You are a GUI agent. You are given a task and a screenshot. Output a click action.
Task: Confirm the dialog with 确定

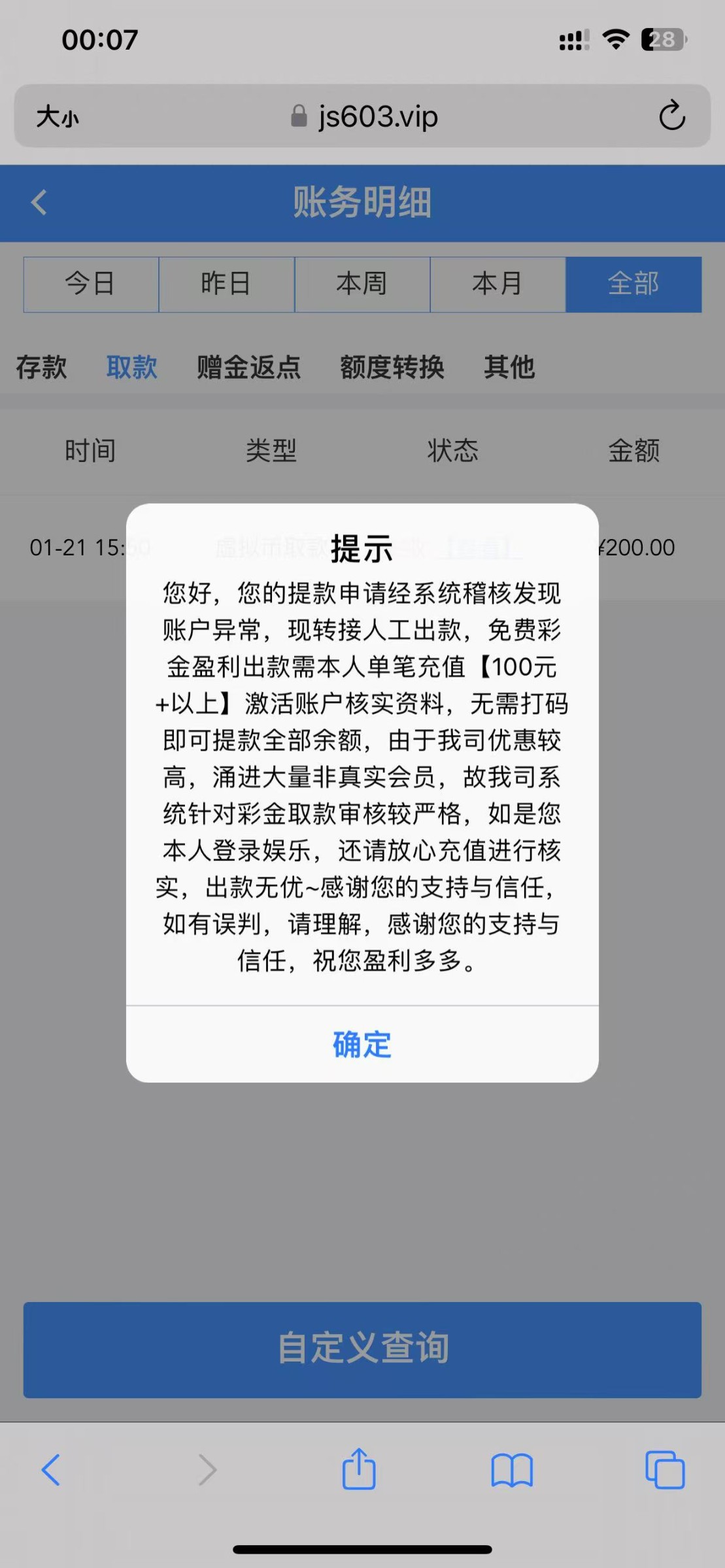point(362,1044)
